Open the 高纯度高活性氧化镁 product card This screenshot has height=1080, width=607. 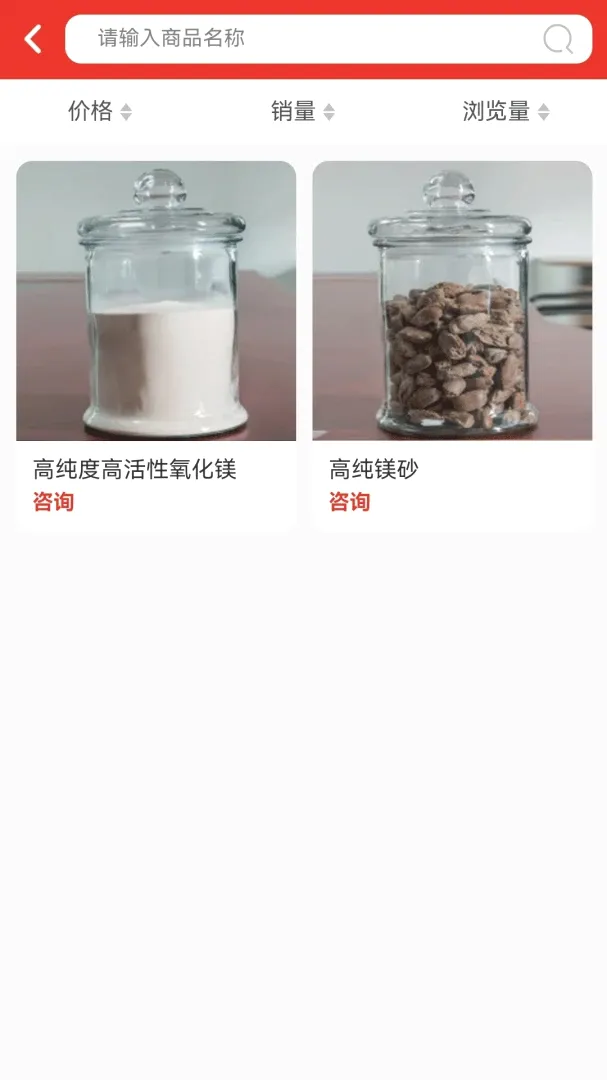(x=156, y=346)
